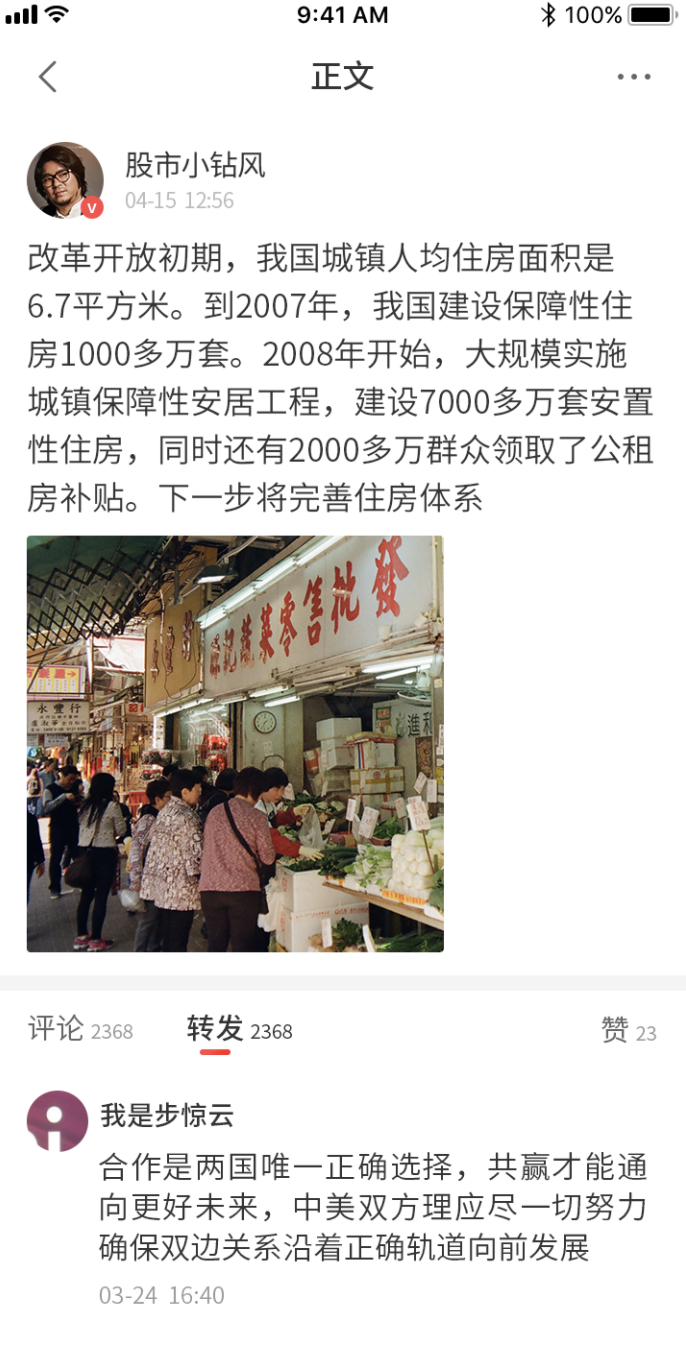Go back using the arrow icon

[48, 77]
